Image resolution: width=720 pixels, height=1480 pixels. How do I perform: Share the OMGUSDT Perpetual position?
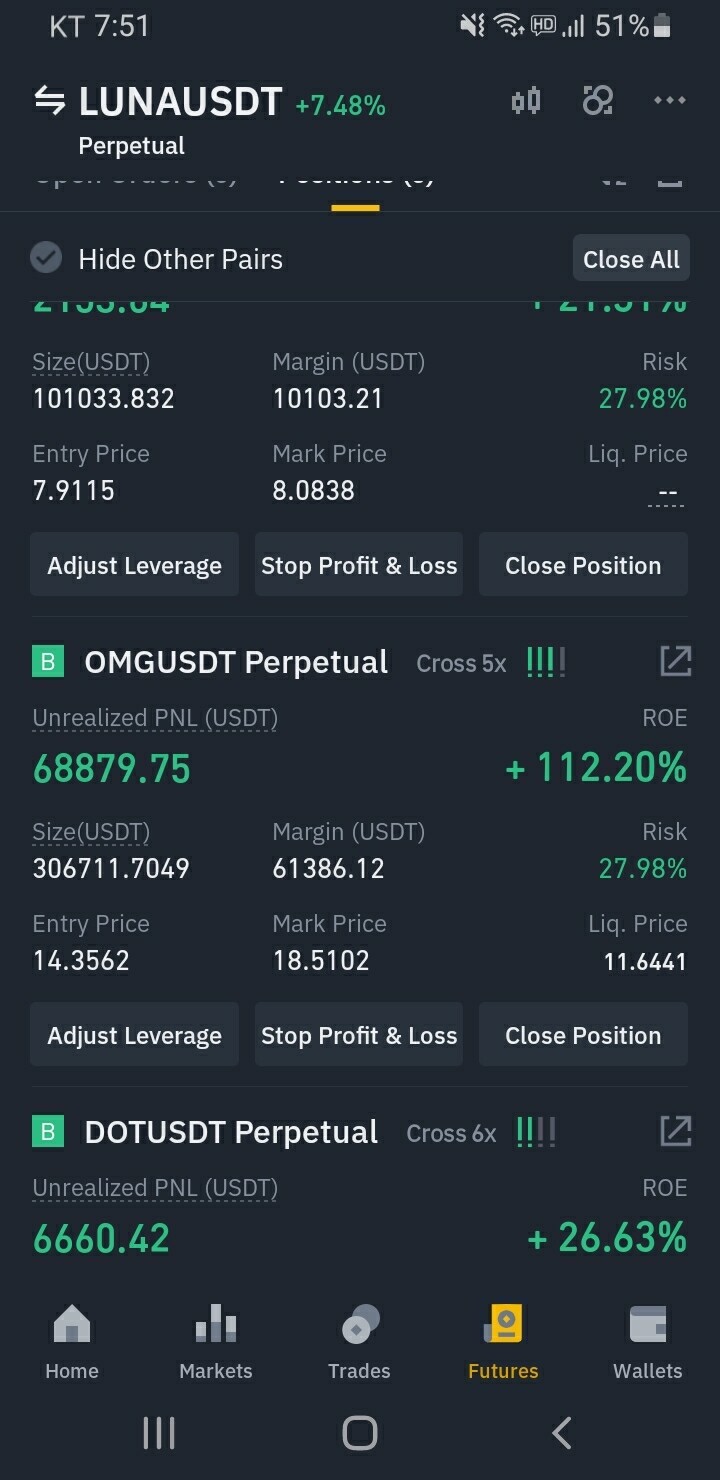click(x=675, y=661)
